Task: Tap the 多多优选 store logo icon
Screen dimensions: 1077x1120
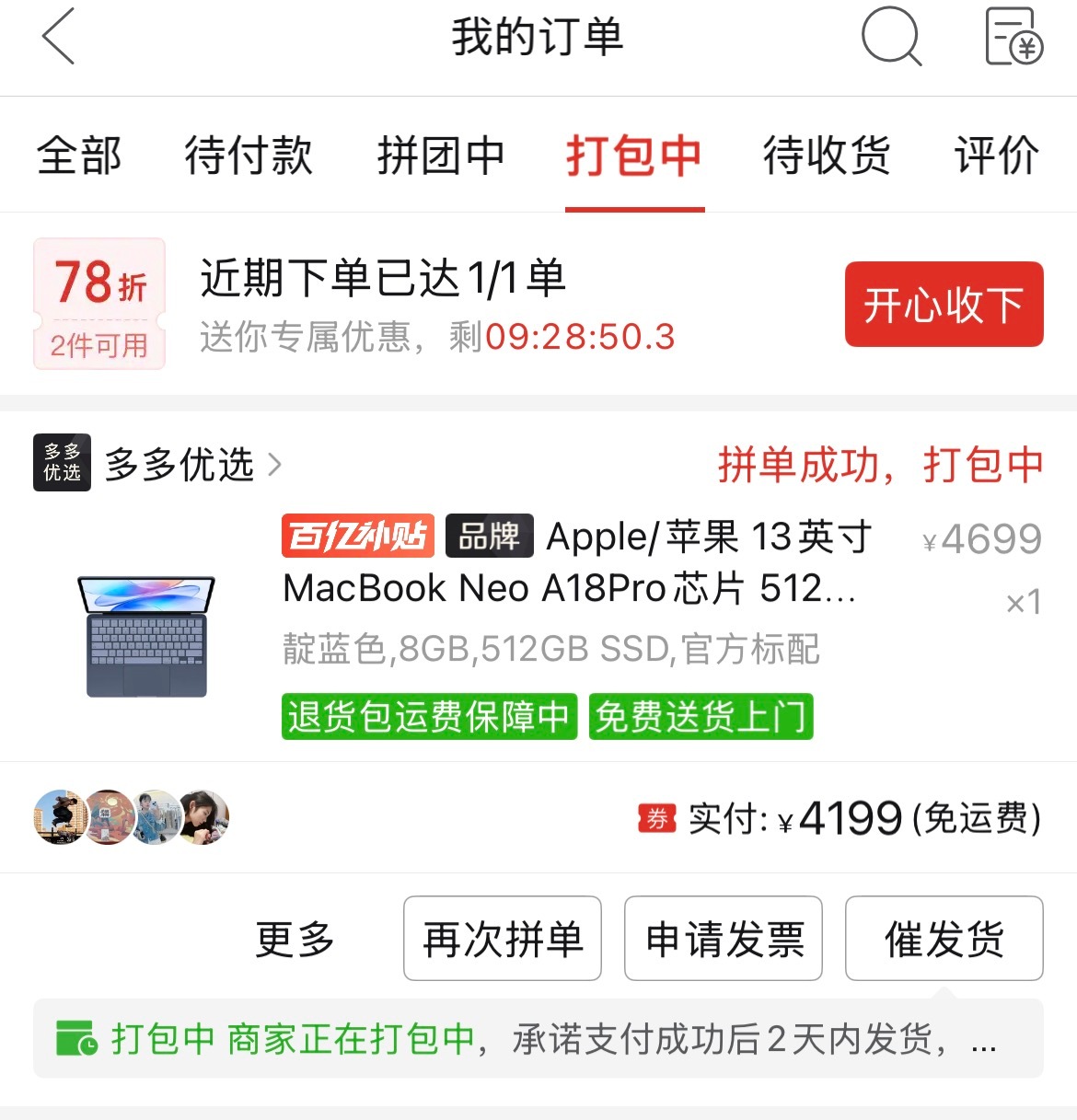Action: [61, 462]
